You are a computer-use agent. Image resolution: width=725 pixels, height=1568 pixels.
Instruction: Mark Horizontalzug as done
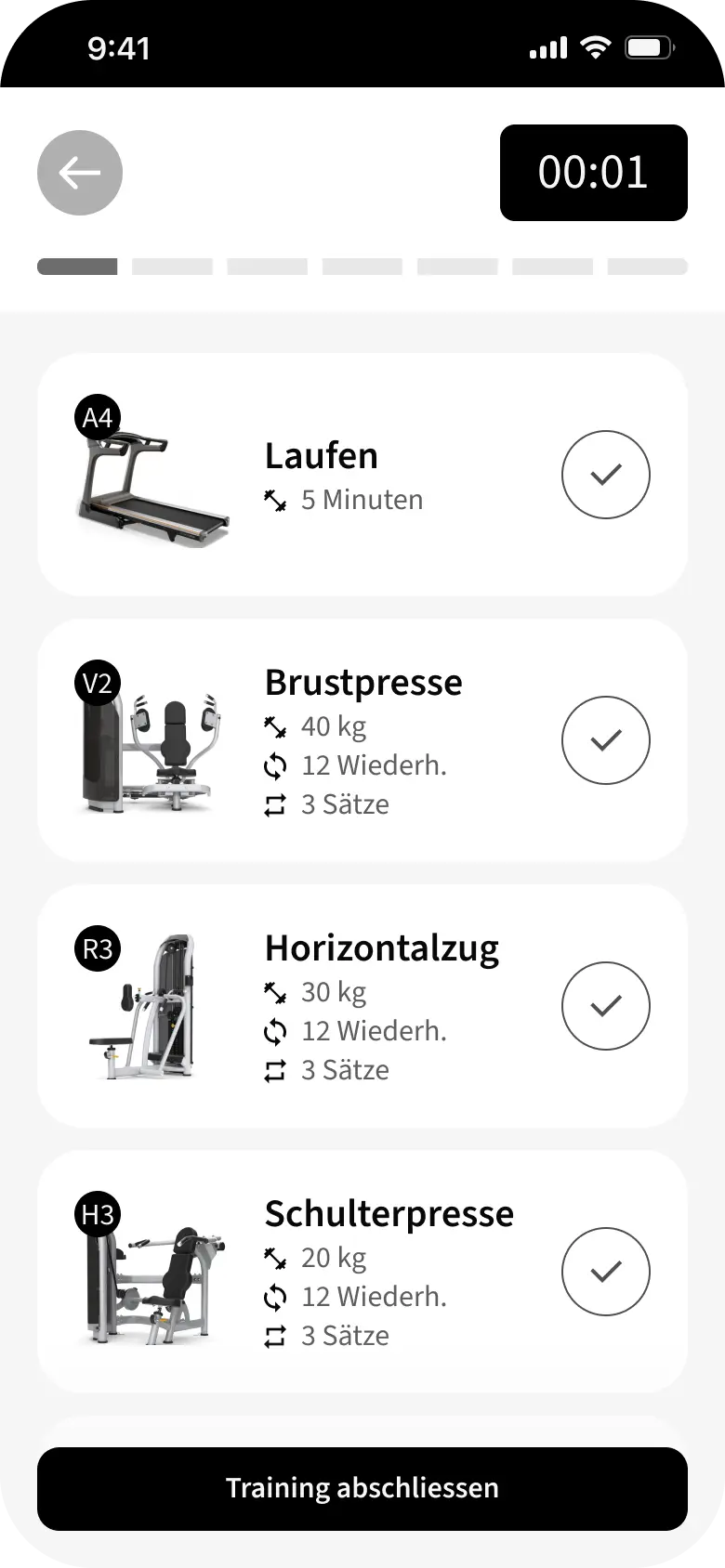[605, 1006]
